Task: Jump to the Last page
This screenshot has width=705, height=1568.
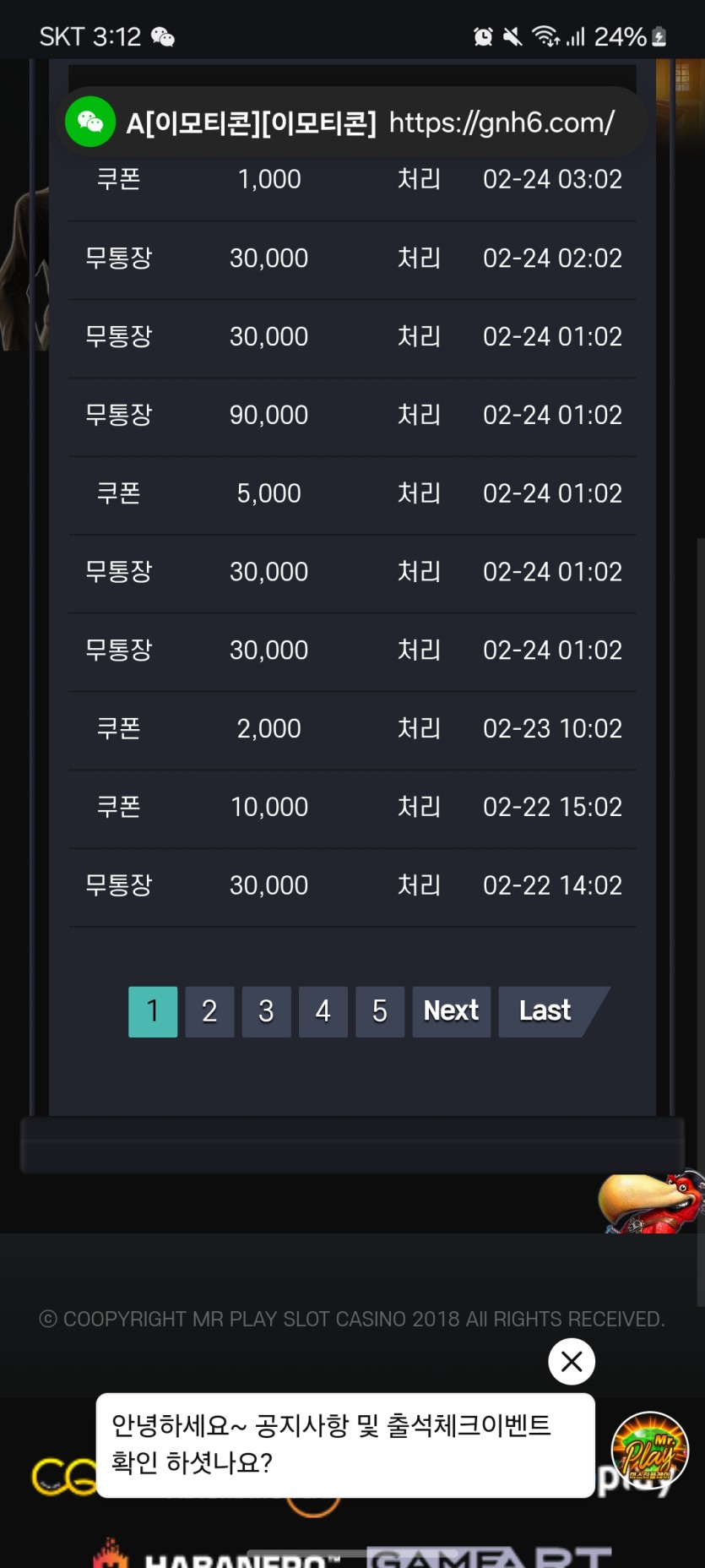Action: pyautogui.click(x=545, y=1011)
